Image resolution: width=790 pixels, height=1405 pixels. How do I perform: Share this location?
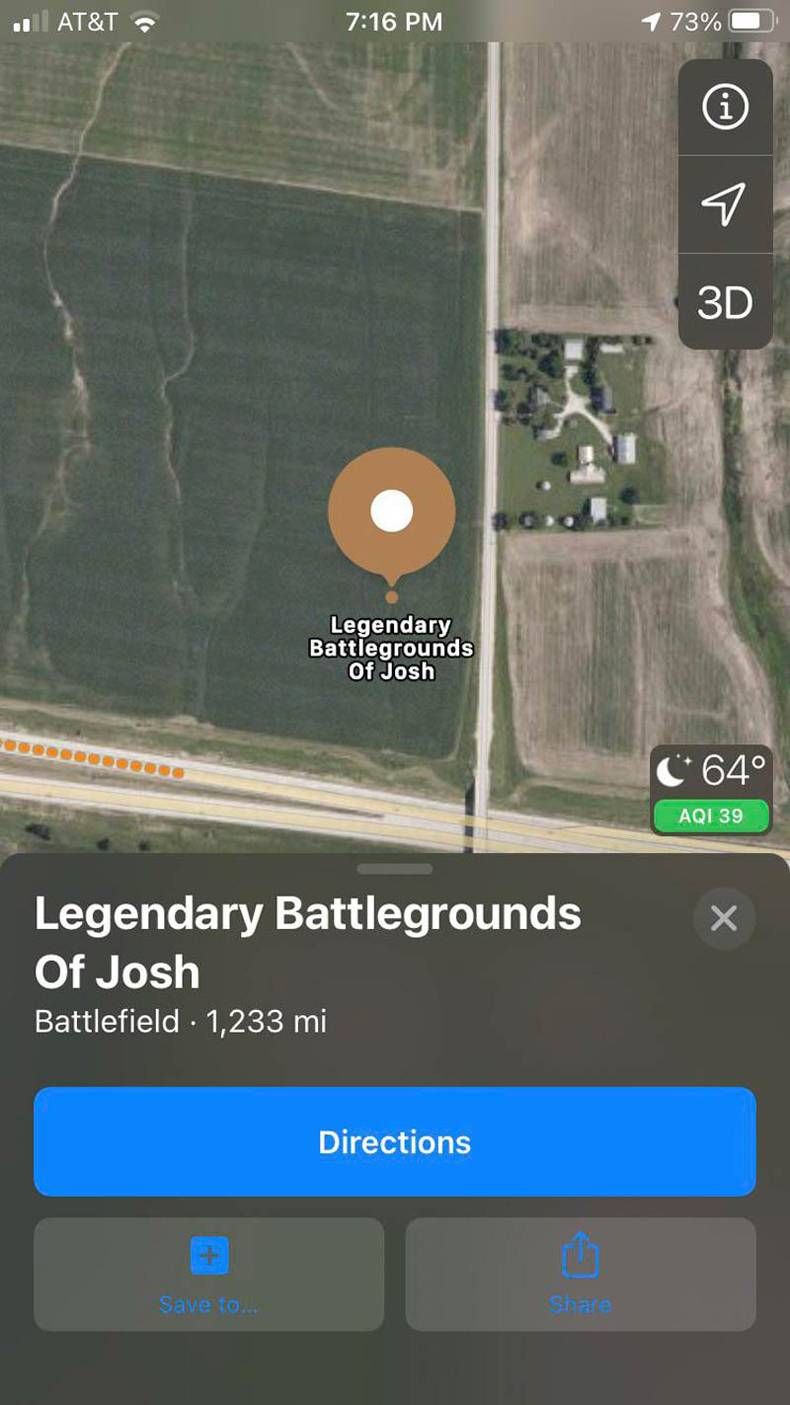click(x=580, y=1273)
